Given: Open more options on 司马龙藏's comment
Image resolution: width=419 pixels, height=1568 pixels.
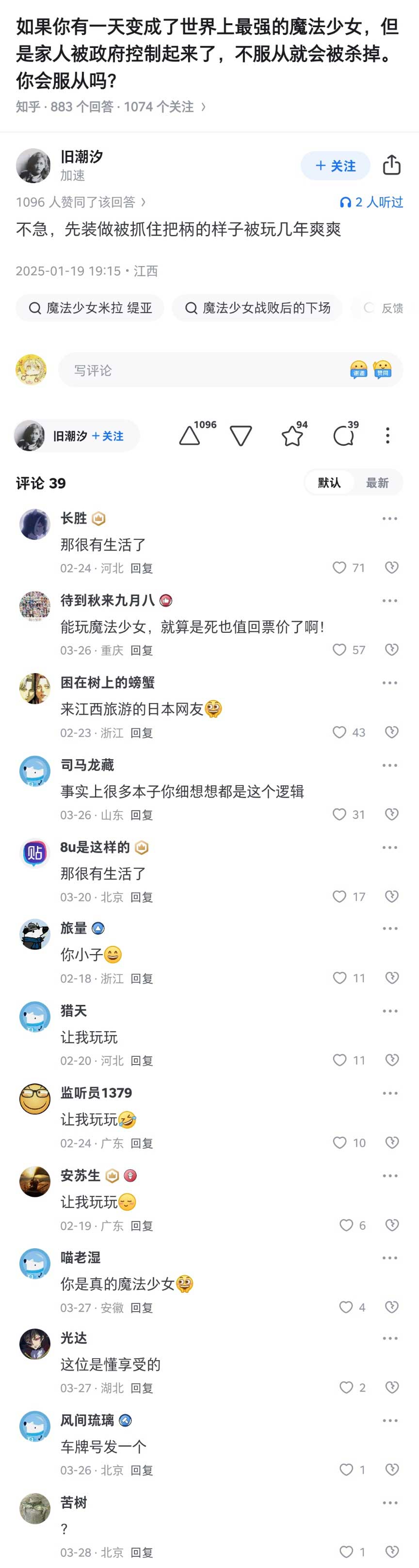Looking at the screenshot, I should (390, 765).
